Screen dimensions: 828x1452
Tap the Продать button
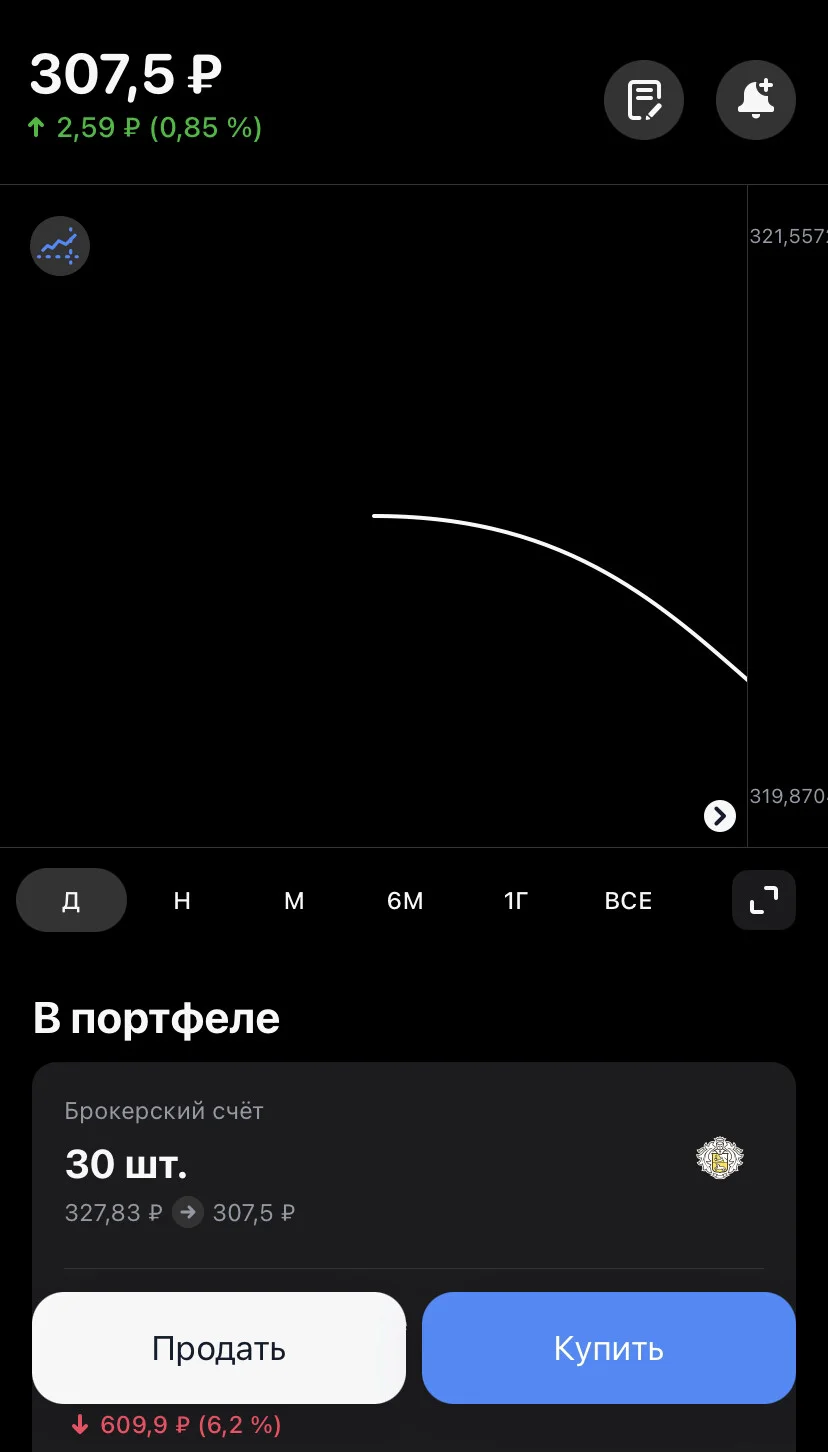219,1348
